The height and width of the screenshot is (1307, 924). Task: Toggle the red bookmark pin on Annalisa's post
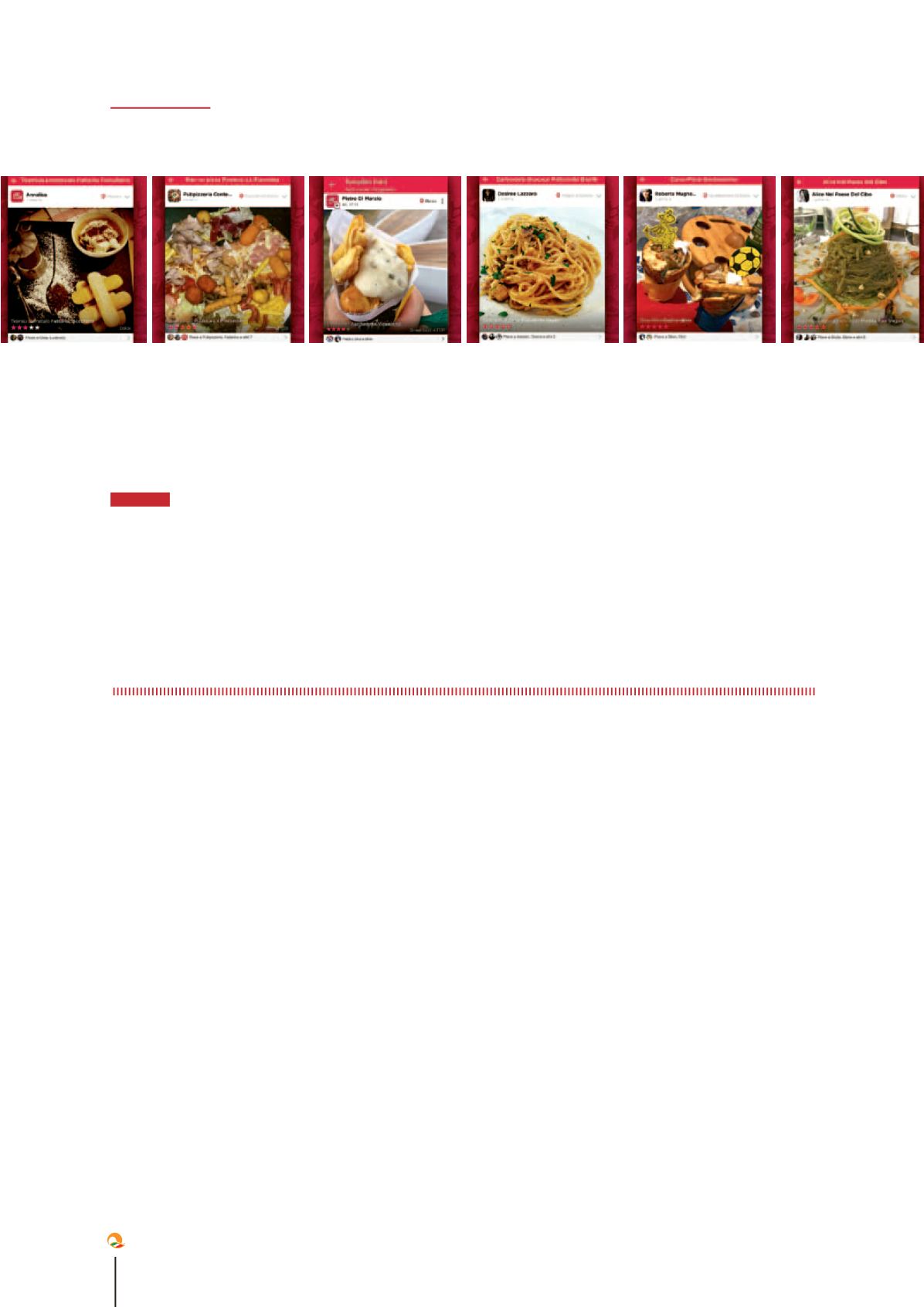pyautogui.click(x=104, y=195)
